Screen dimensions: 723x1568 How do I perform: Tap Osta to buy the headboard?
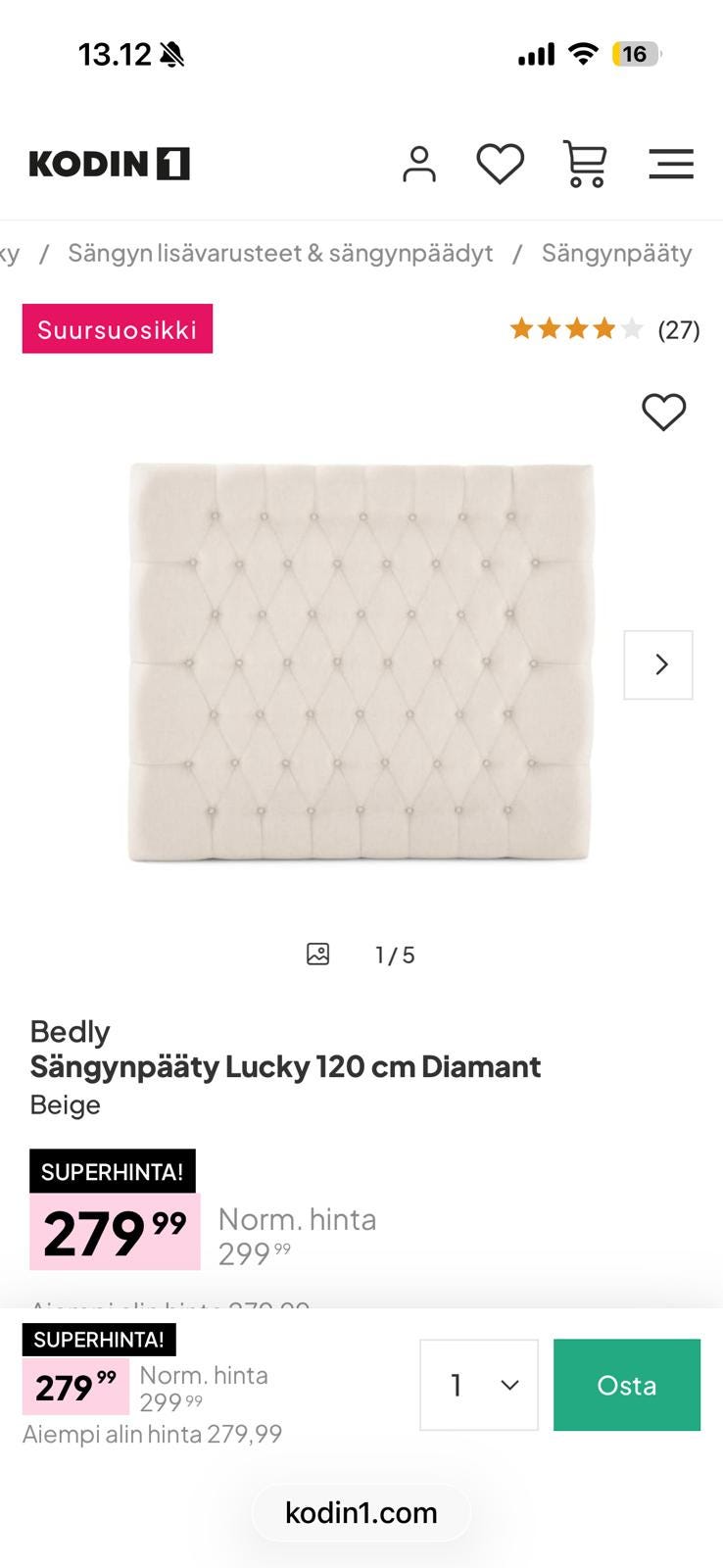pyautogui.click(x=627, y=1385)
